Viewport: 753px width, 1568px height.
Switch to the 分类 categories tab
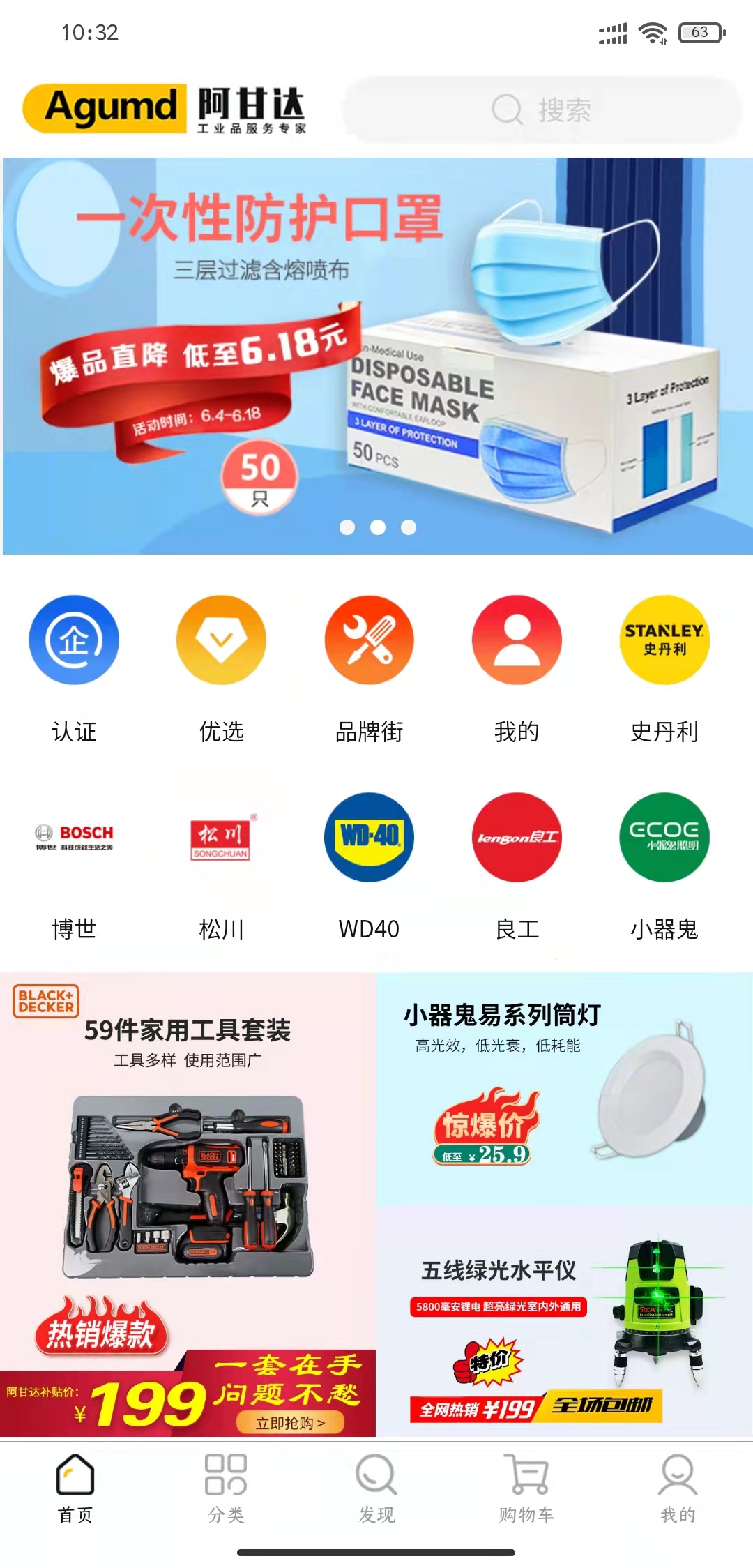(x=226, y=1487)
